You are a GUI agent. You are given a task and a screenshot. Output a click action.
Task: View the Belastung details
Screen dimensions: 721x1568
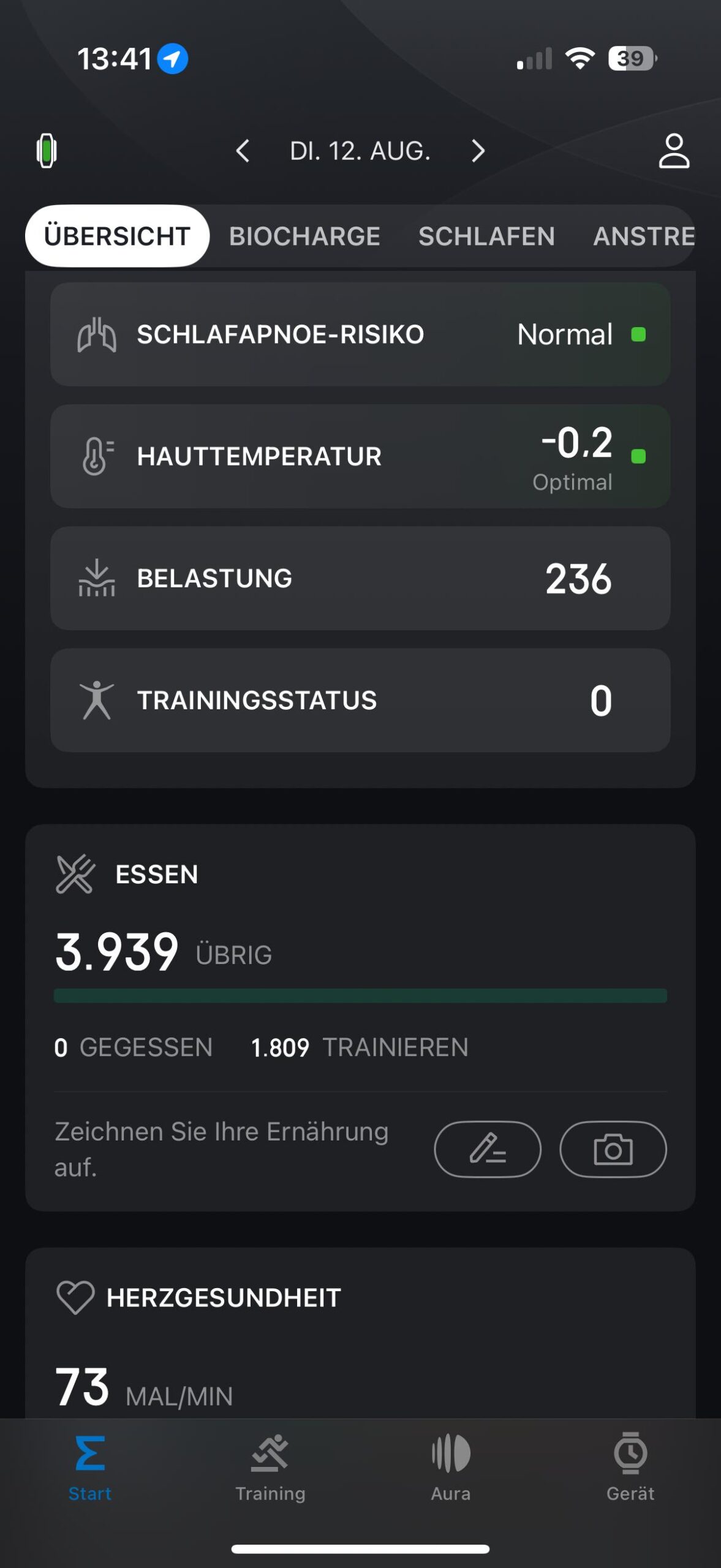click(360, 578)
